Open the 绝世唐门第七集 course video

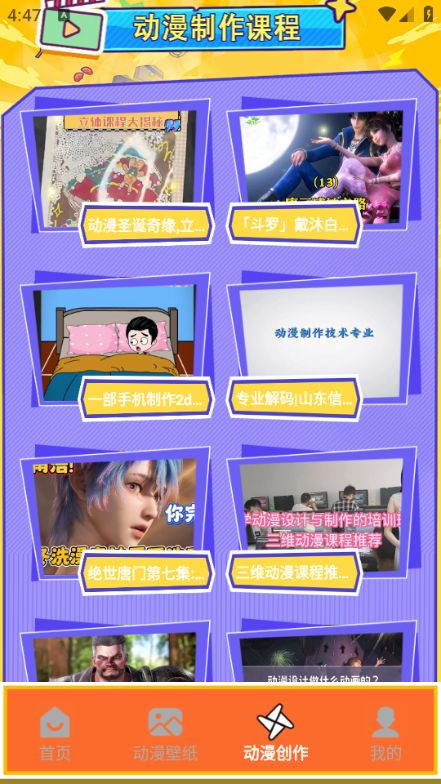click(115, 518)
